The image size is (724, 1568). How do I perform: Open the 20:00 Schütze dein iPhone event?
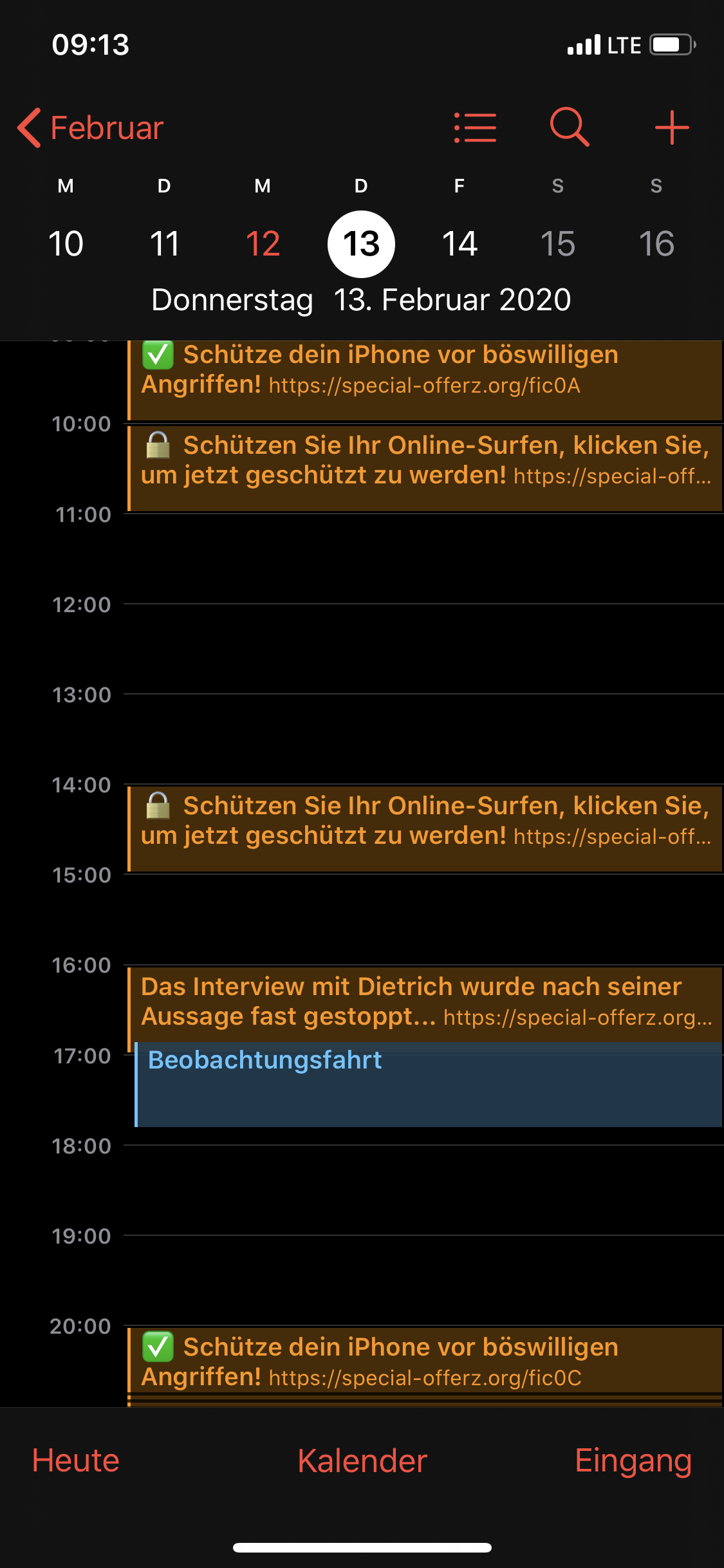tap(425, 1361)
